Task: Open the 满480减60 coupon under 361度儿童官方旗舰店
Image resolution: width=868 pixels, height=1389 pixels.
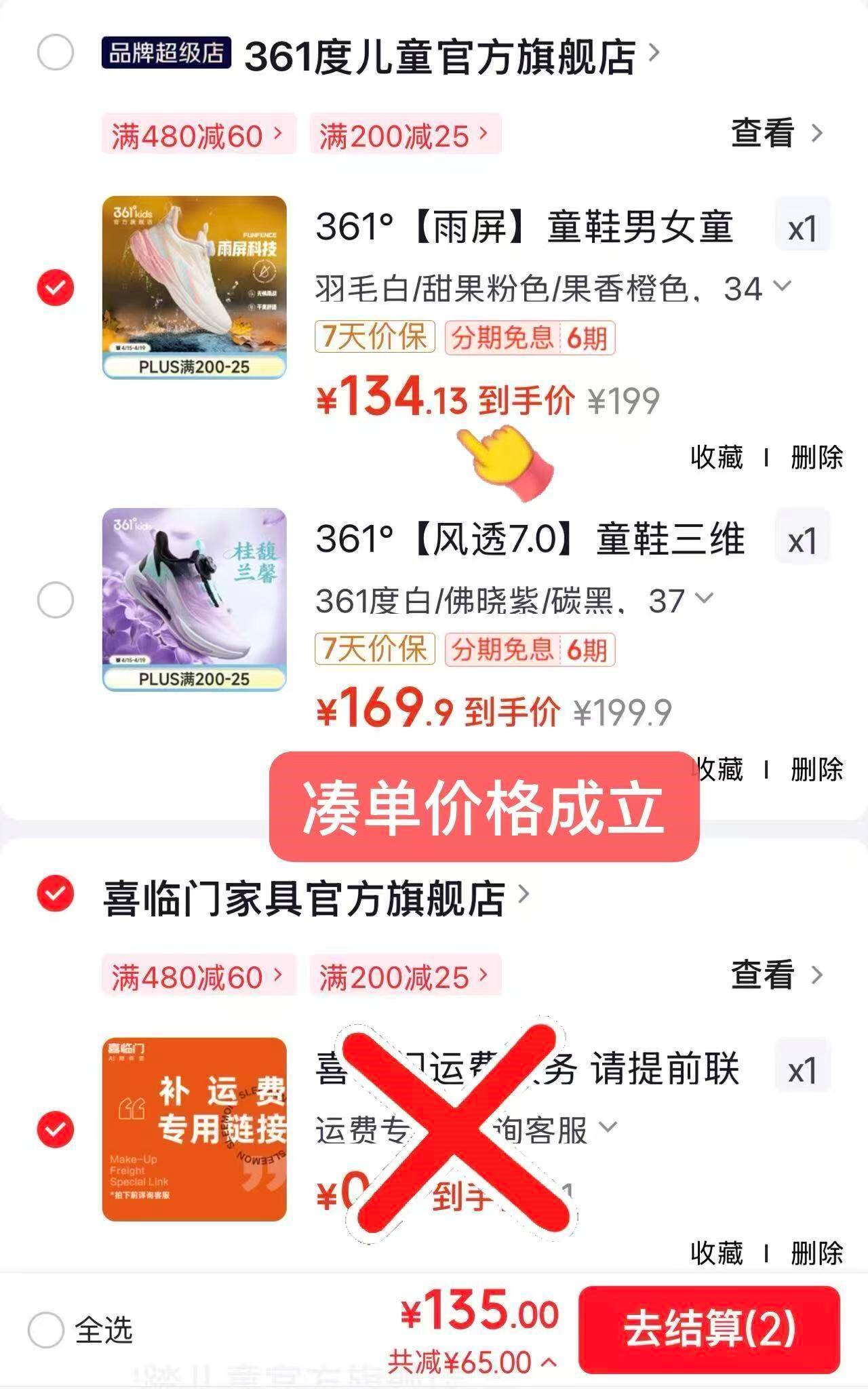Action: pos(198,135)
